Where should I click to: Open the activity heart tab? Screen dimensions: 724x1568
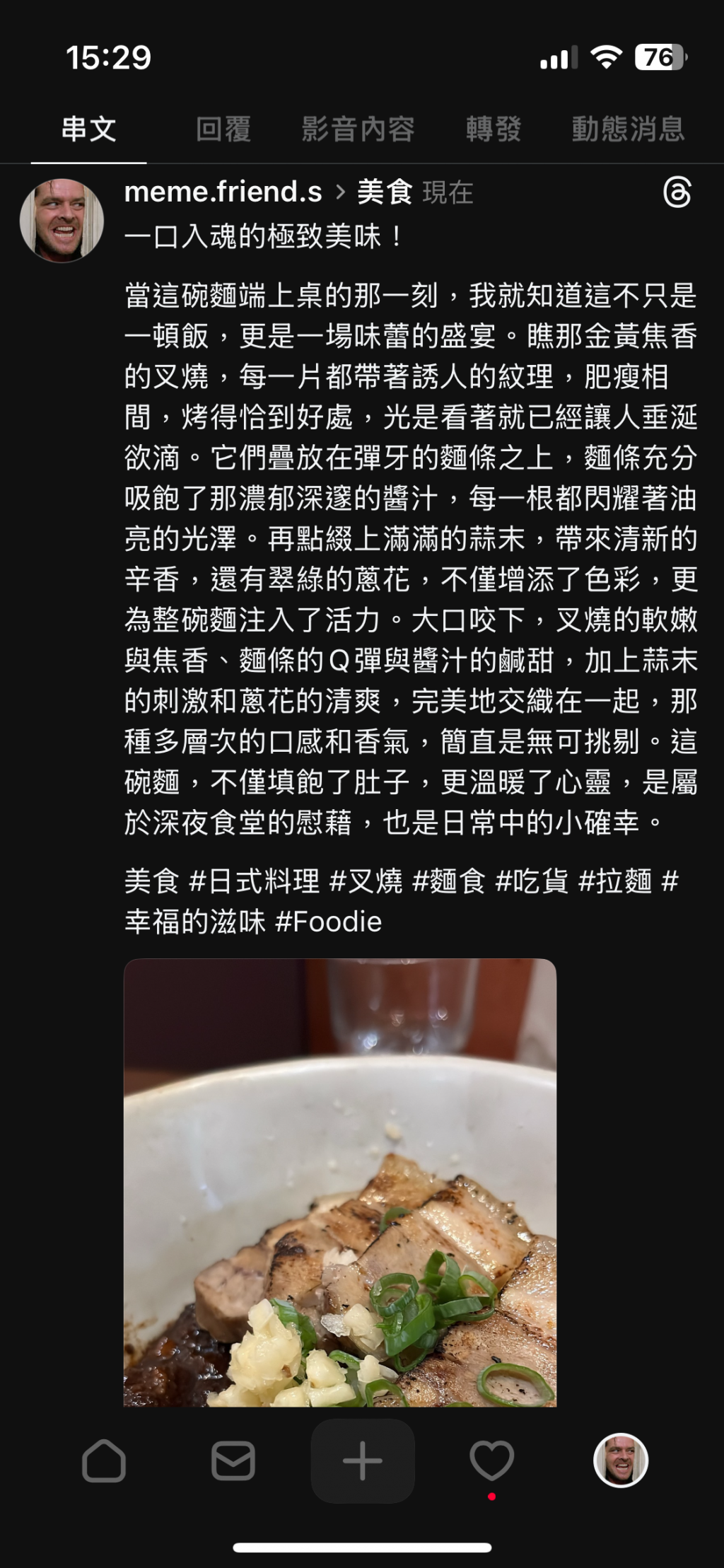click(491, 1460)
